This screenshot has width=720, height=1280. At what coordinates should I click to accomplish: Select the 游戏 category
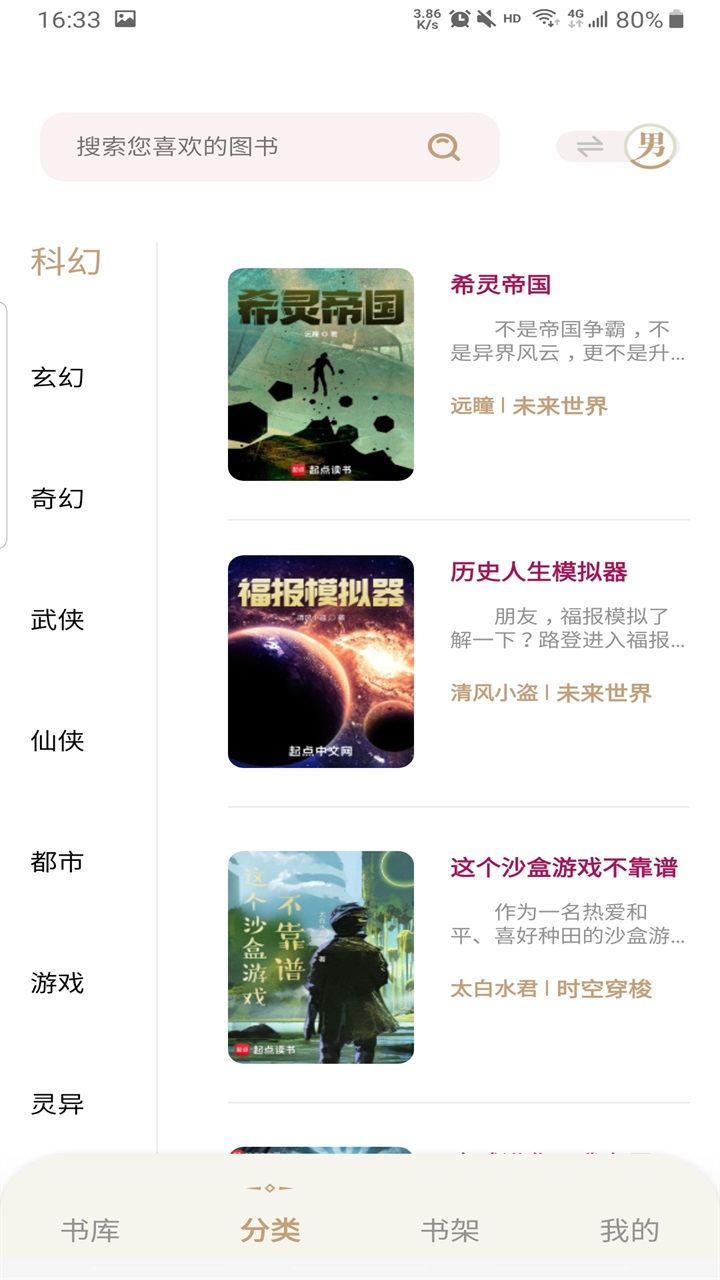click(x=57, y=984)
